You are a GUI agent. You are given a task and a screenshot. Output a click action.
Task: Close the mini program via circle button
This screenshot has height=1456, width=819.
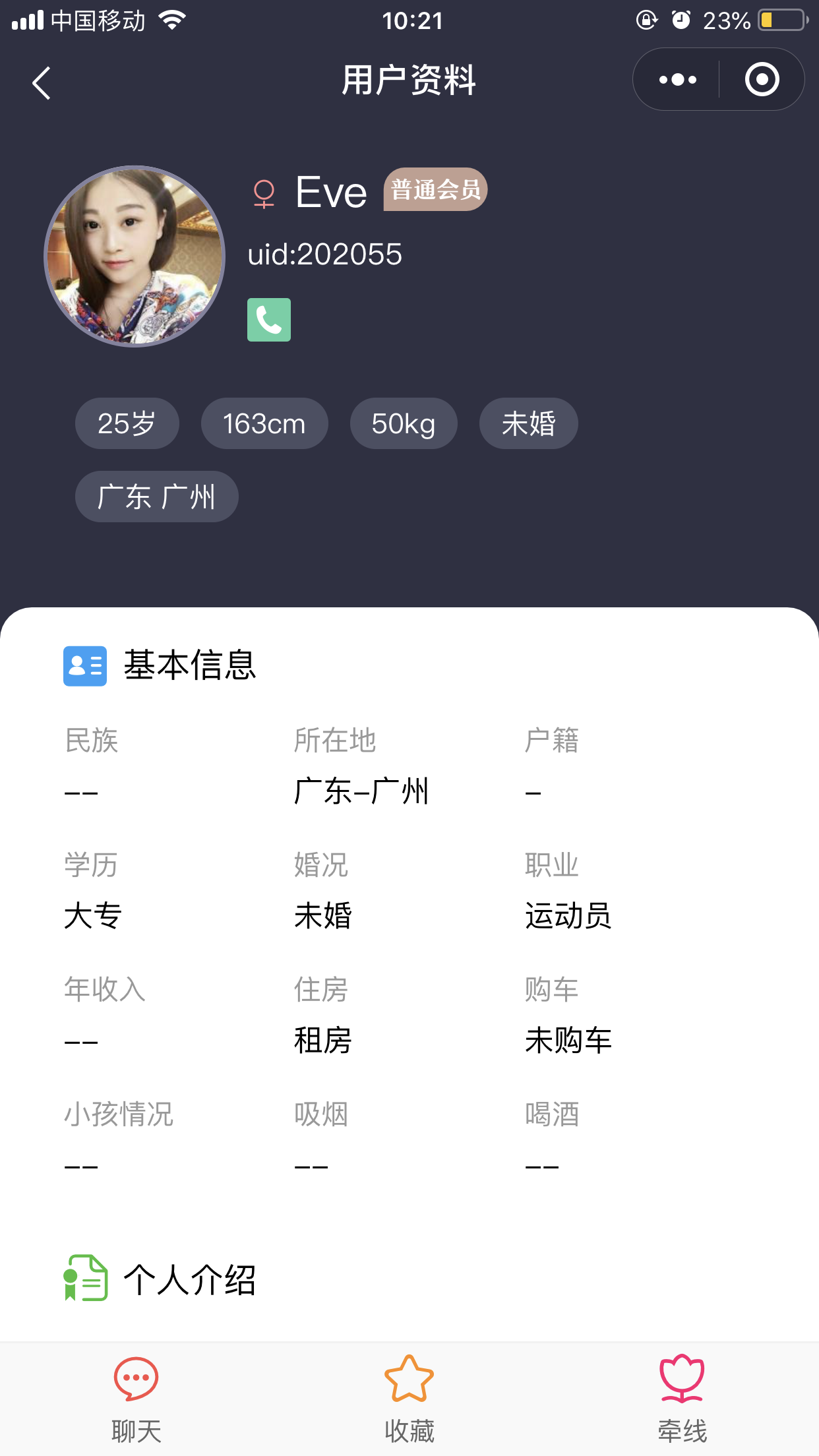[x=762, y=80]
